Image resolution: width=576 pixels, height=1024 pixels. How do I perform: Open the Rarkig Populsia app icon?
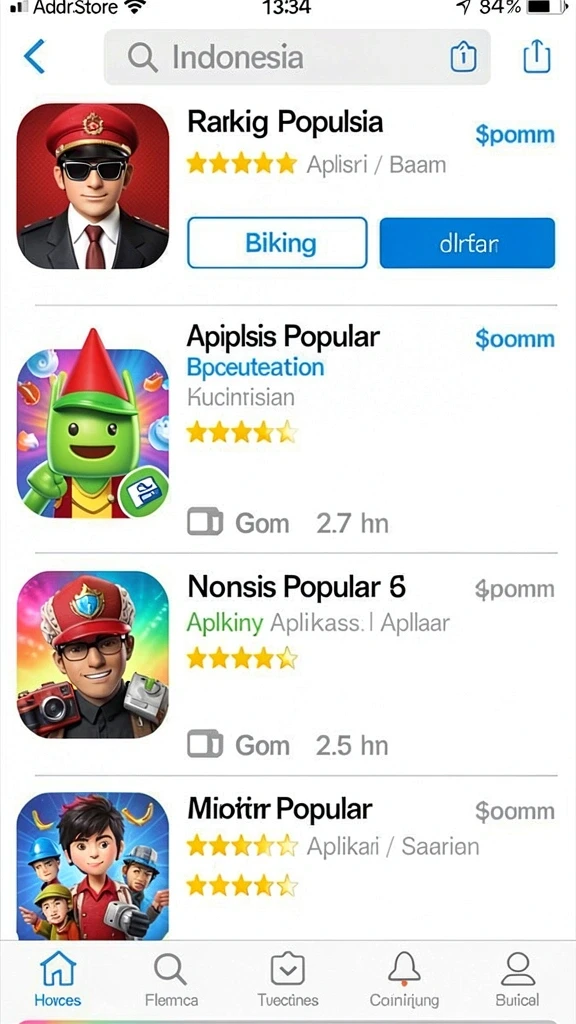coord(92,186)
